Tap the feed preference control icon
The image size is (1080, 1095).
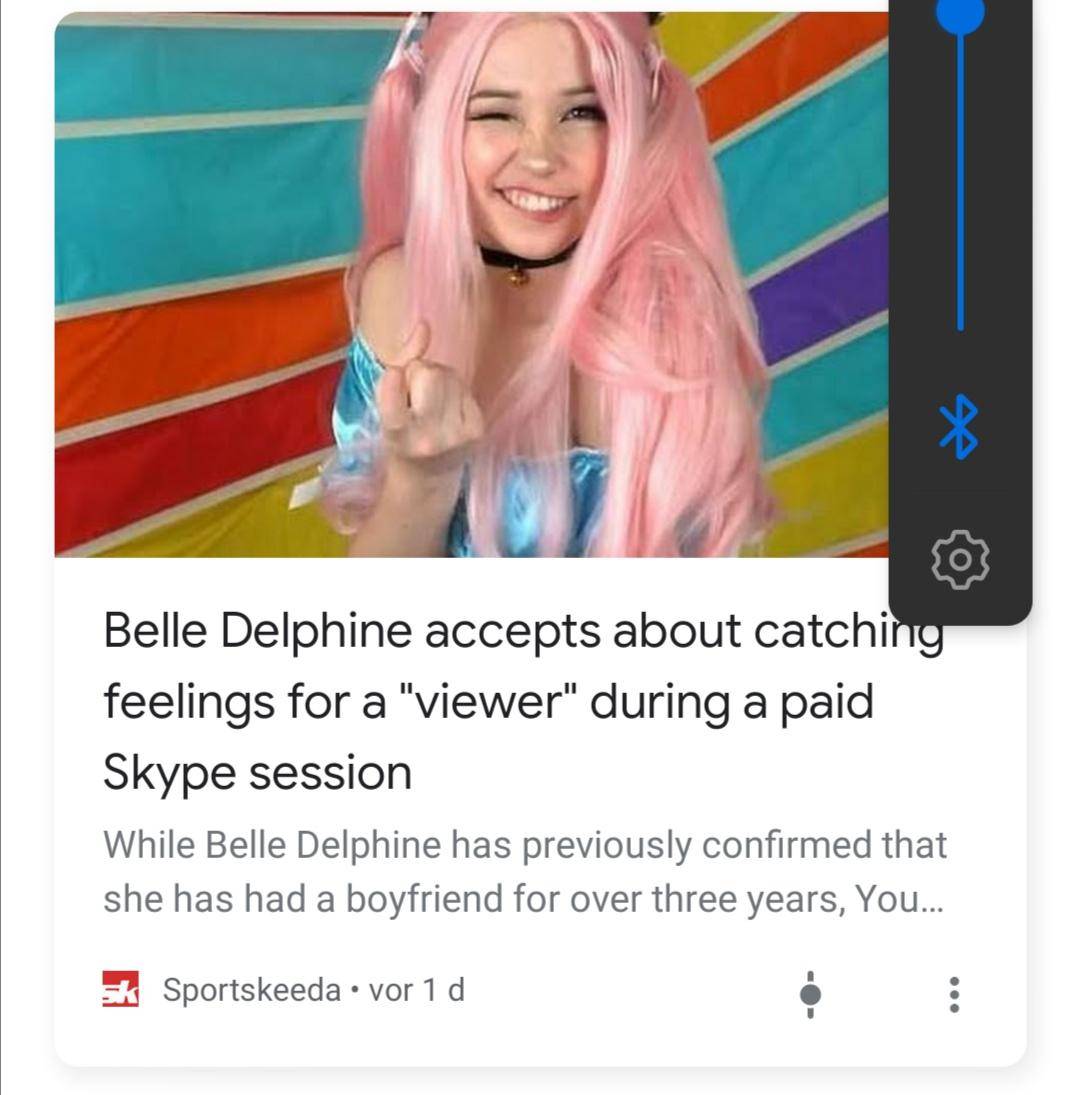click(x=811, y=994)
